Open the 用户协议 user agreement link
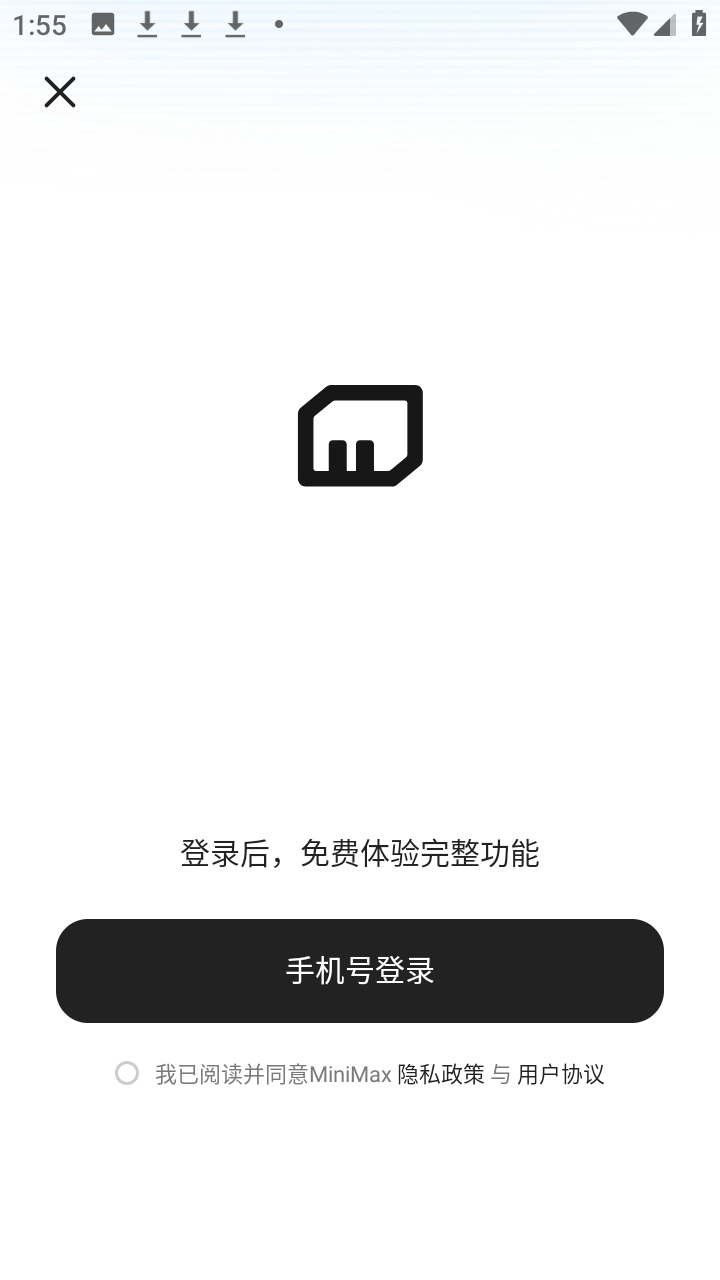Viewport: 720px width, 1280px height. (562, 1073)
